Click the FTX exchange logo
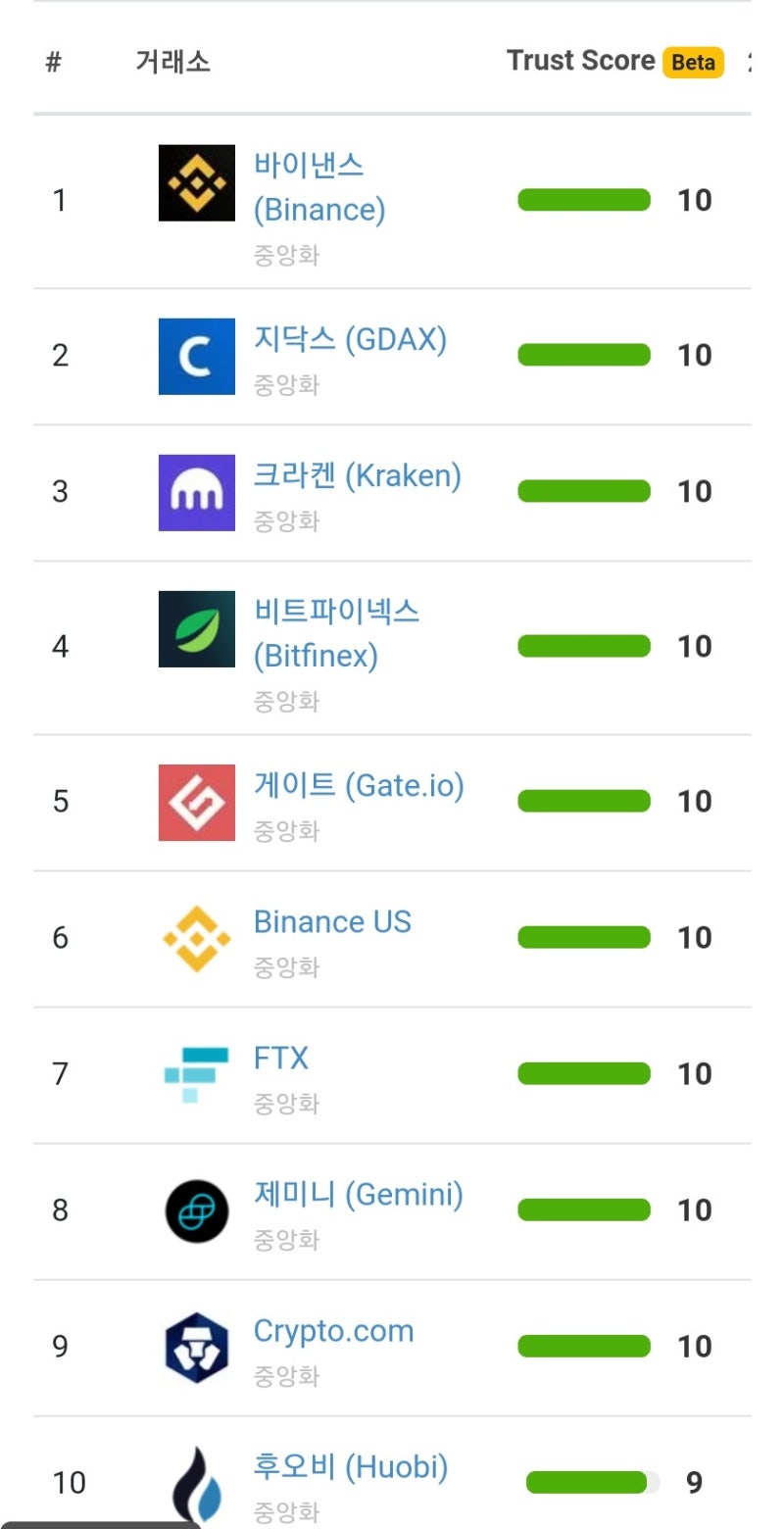 click(x=196, y=1073)
